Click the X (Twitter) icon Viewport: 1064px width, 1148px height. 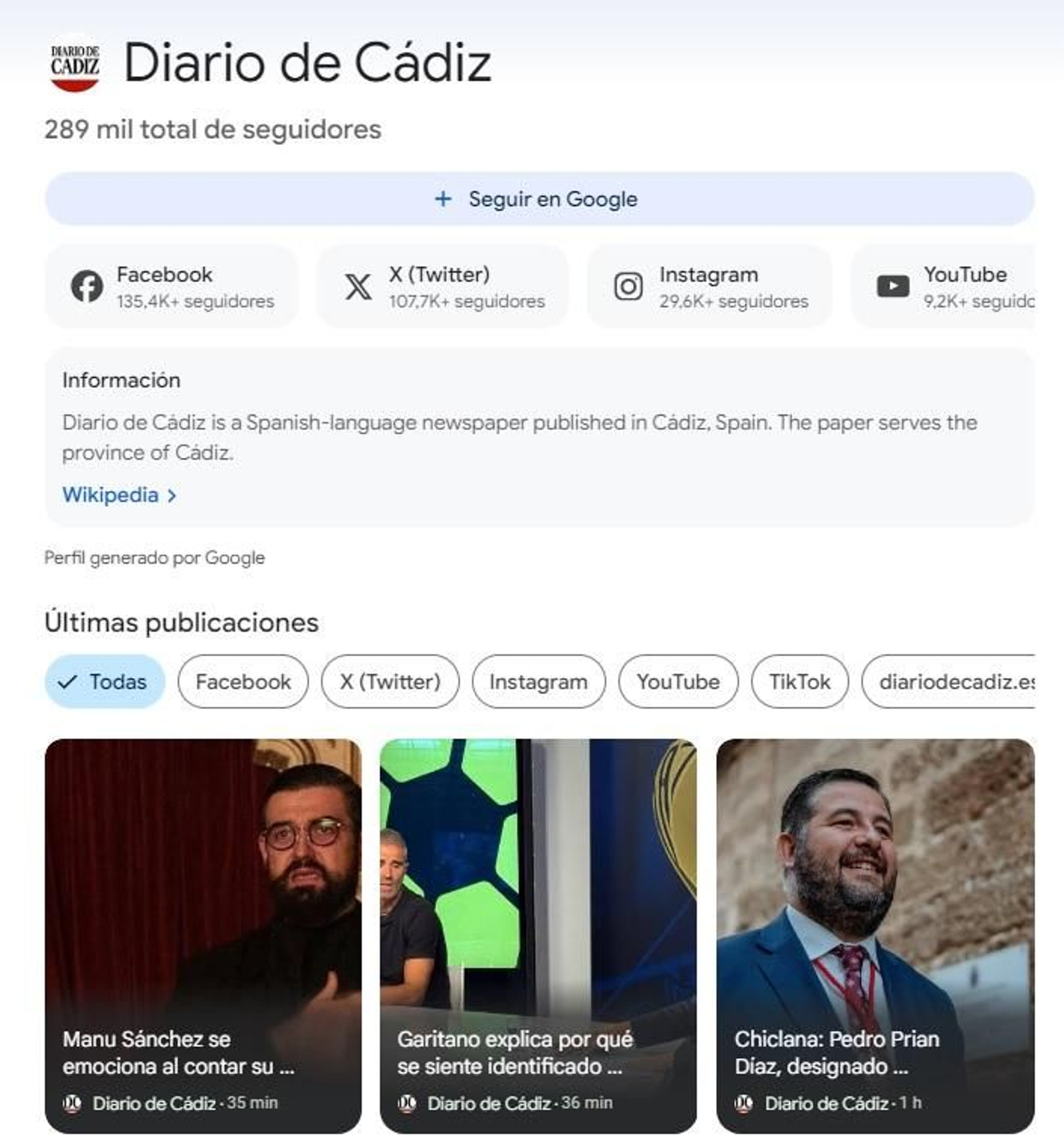tap(358, 285)
